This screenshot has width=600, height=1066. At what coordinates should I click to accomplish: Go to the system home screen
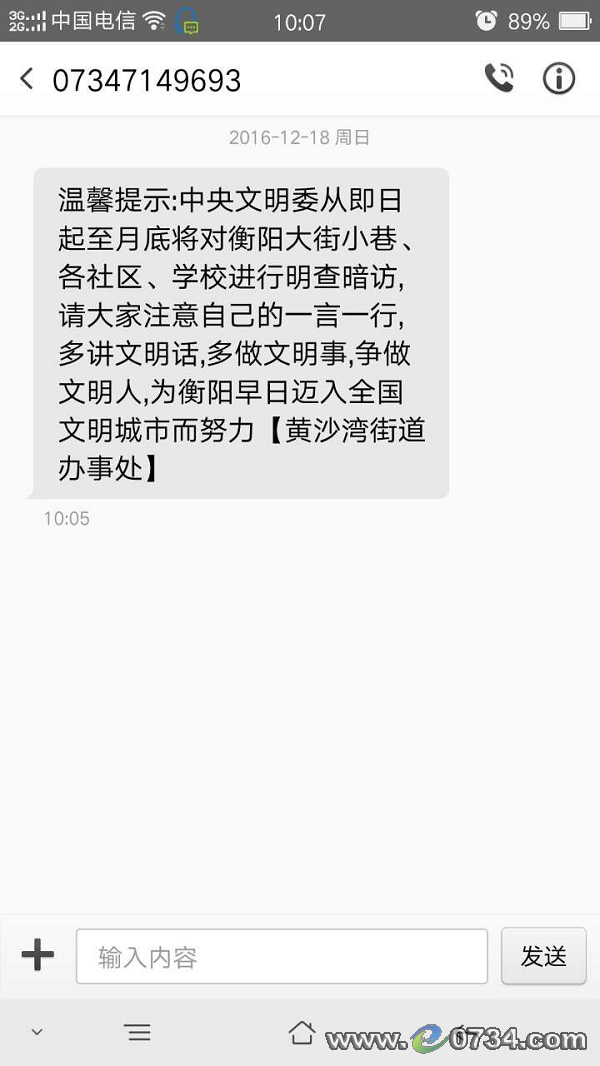point(301,1032)
